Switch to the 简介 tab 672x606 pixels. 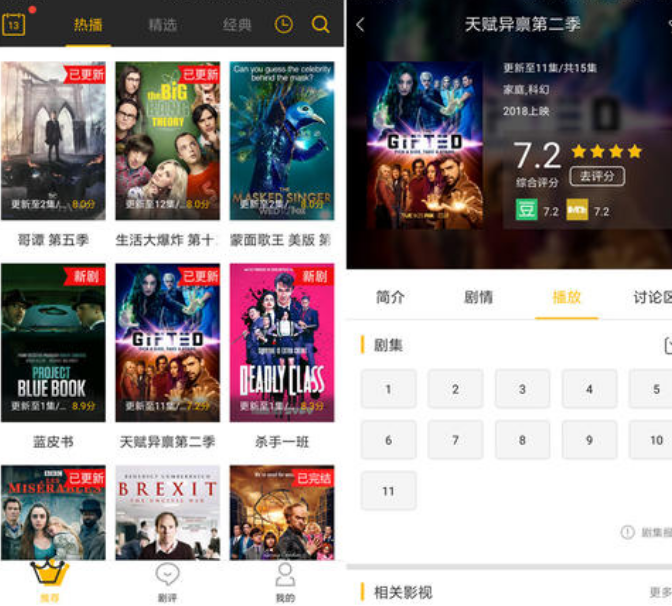[x=390, y=297]
